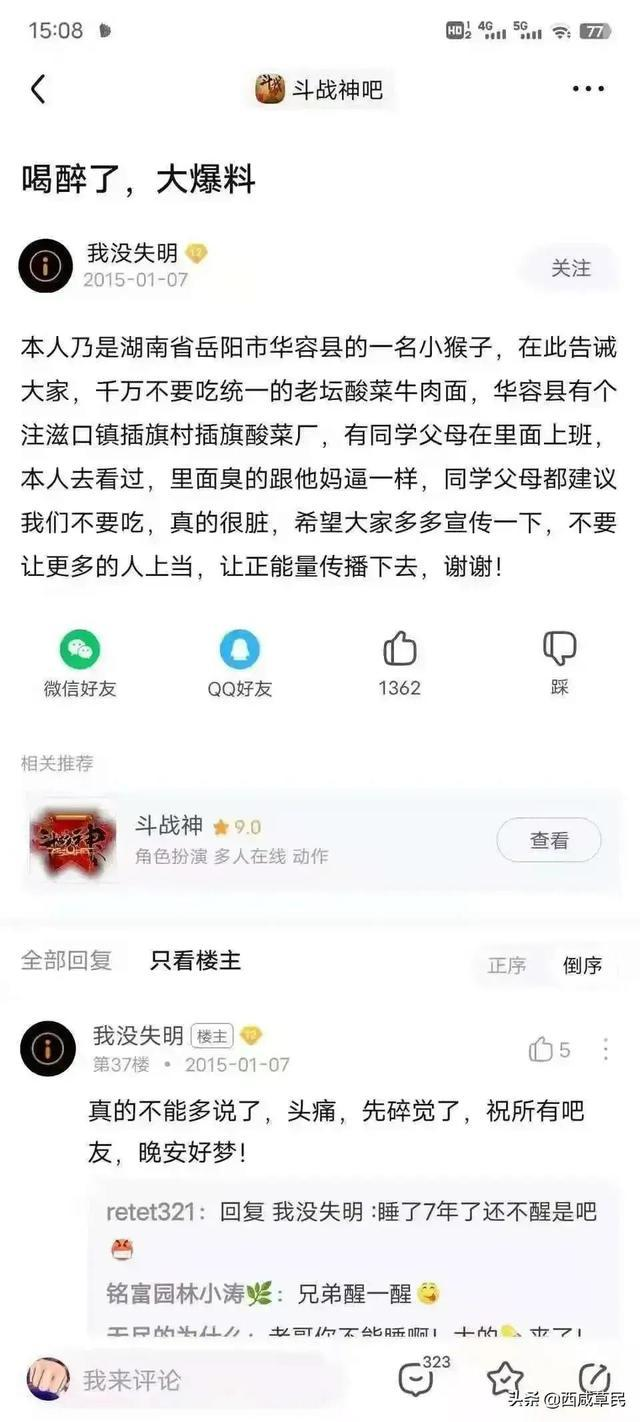Tap 查看 on the 斗战神 game card

[x=549, y=841]
